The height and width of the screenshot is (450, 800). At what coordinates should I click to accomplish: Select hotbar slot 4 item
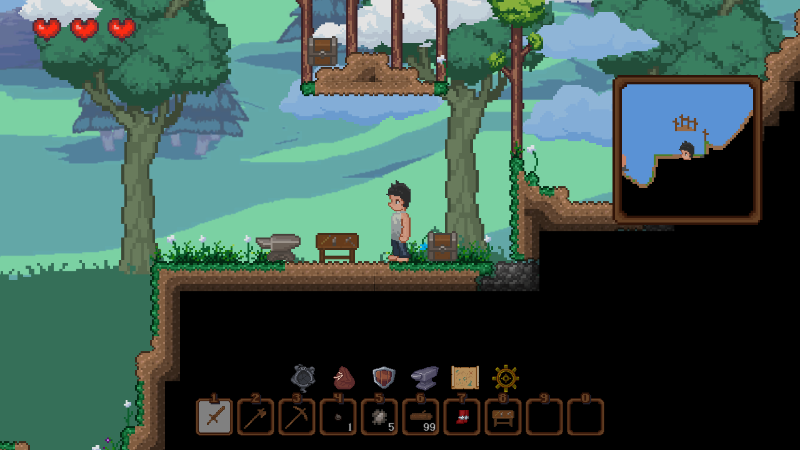pos(338,416)
